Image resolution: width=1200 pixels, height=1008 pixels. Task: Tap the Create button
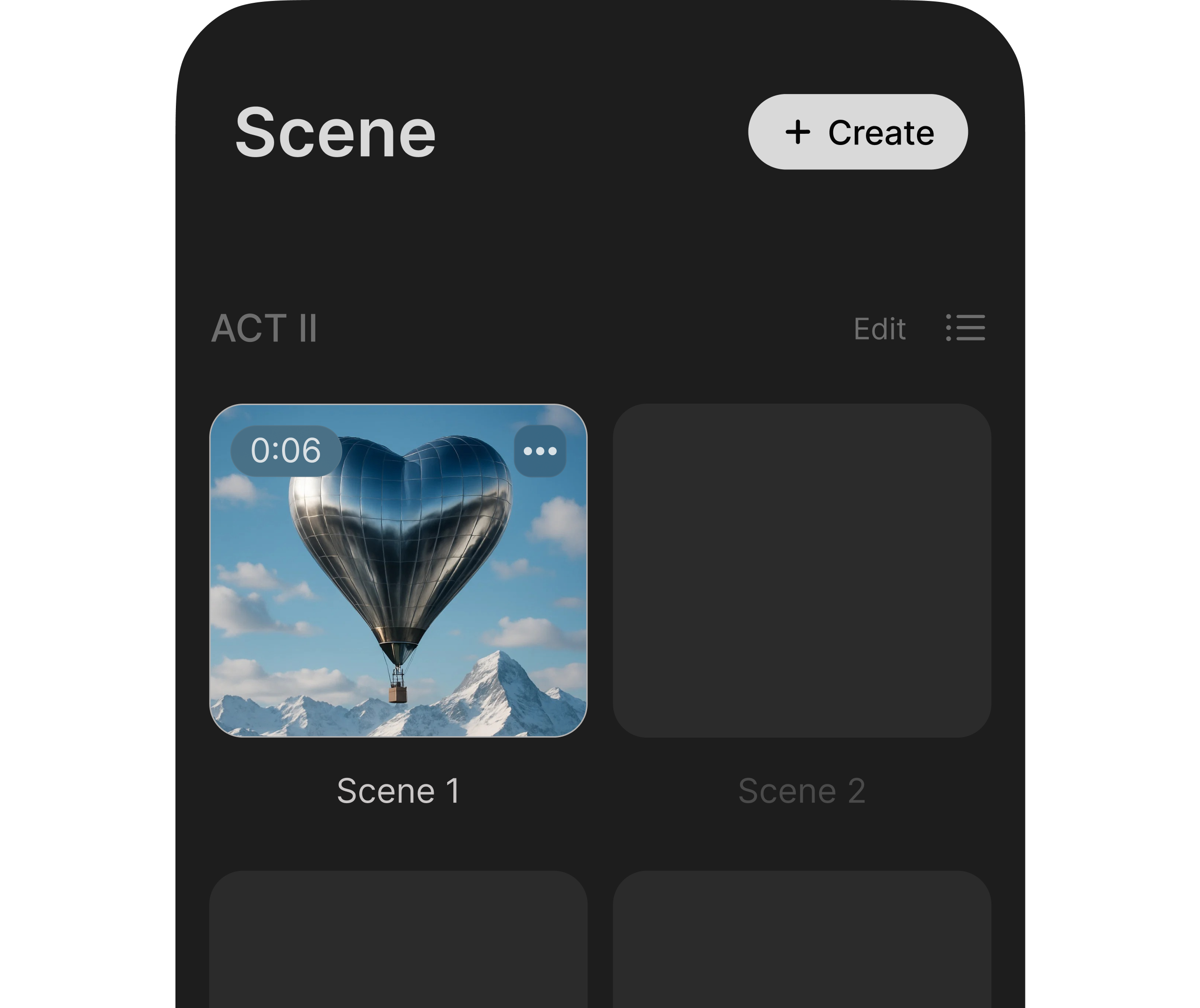pyautogui.click(x=857, y=132)
